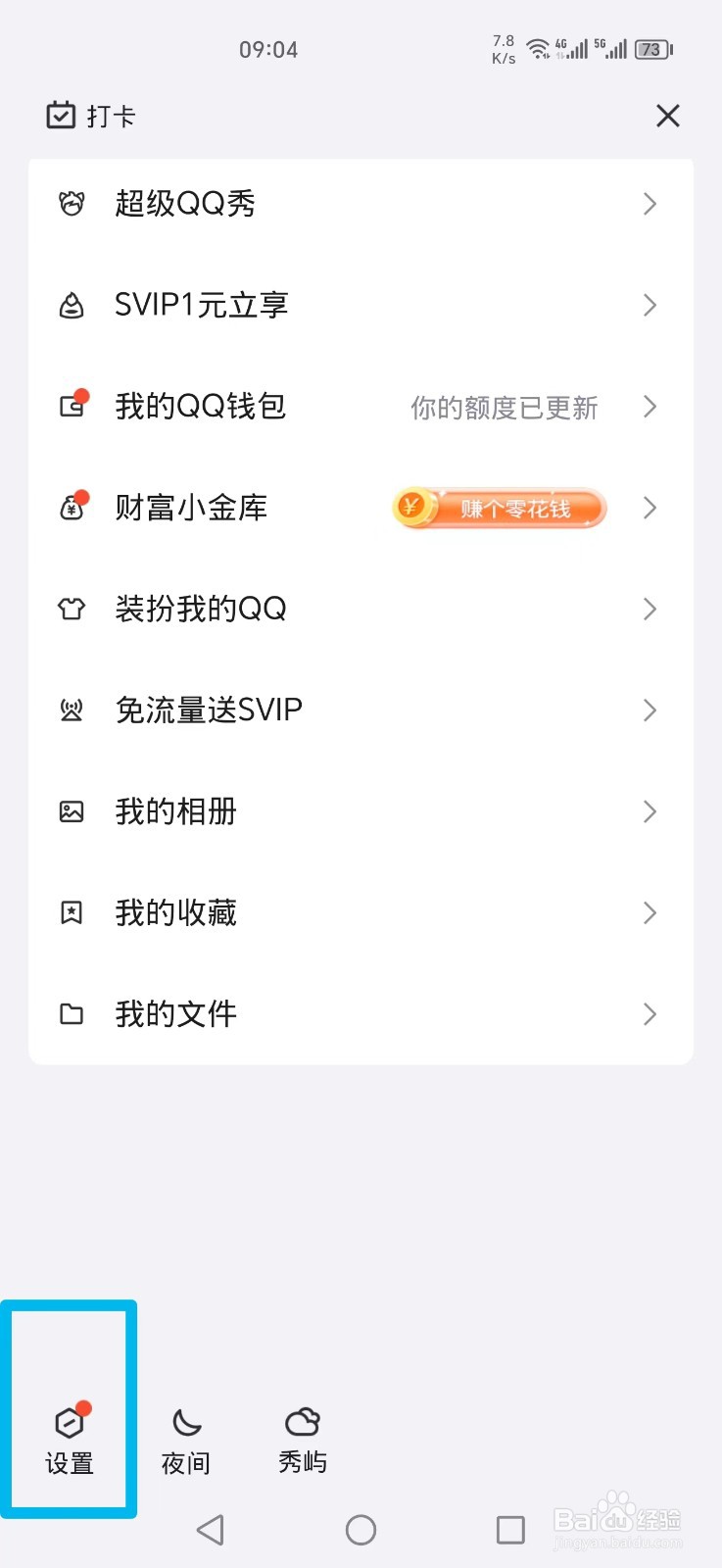Expand the 我的文件 row chevron
The height and width of the screenshot is (1568, 722).
tap(650, 1014)
